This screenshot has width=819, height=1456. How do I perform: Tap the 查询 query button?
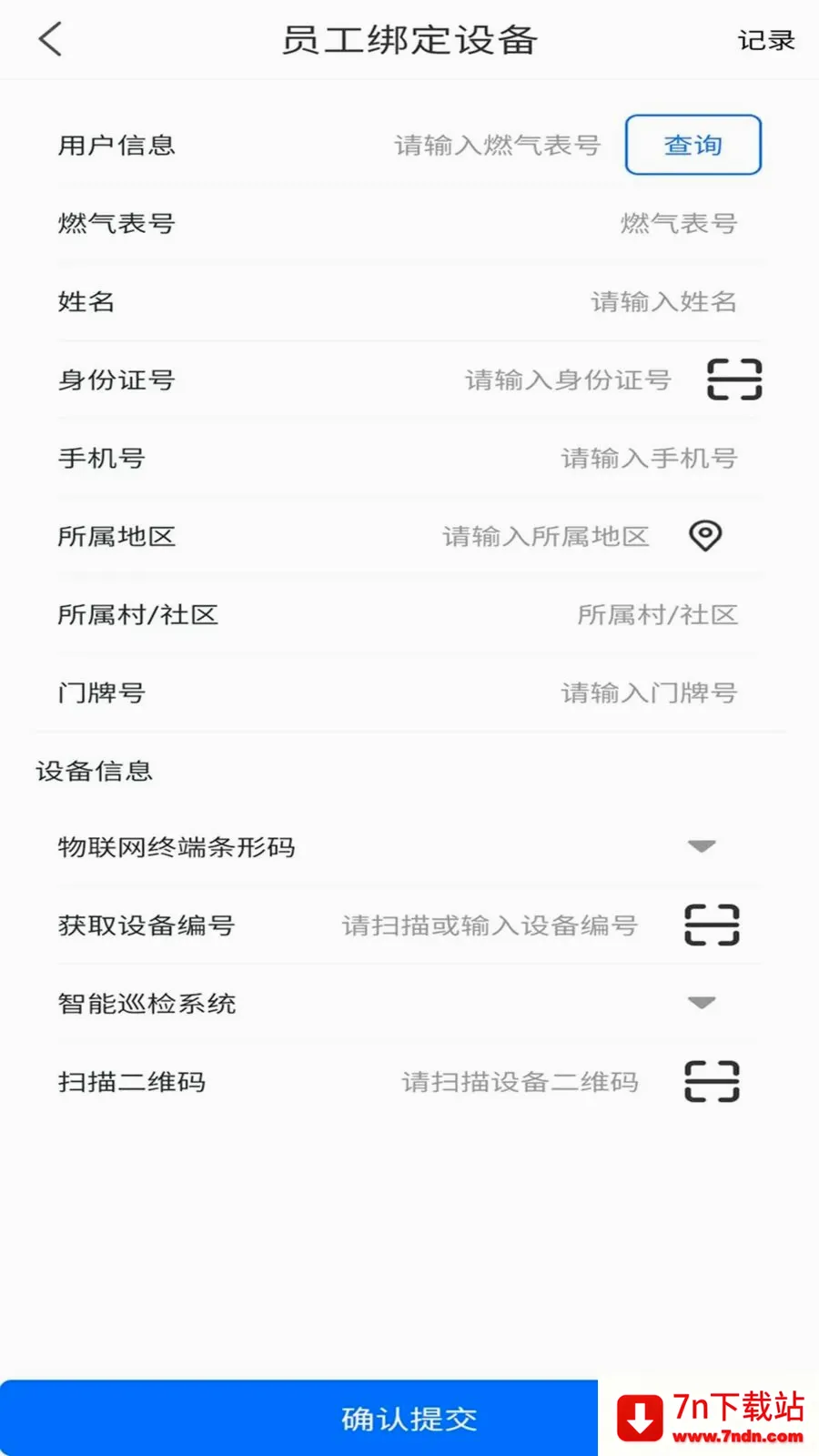click(x=693, y=145)
